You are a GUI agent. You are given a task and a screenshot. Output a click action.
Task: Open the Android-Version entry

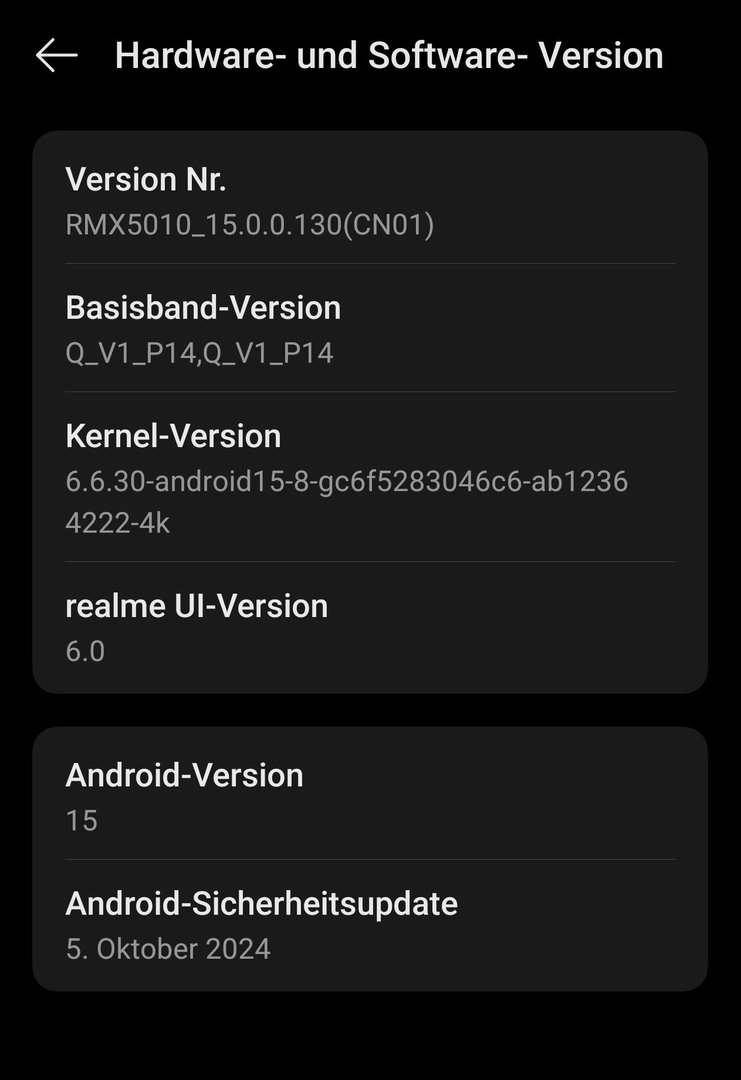click(369, 797)
